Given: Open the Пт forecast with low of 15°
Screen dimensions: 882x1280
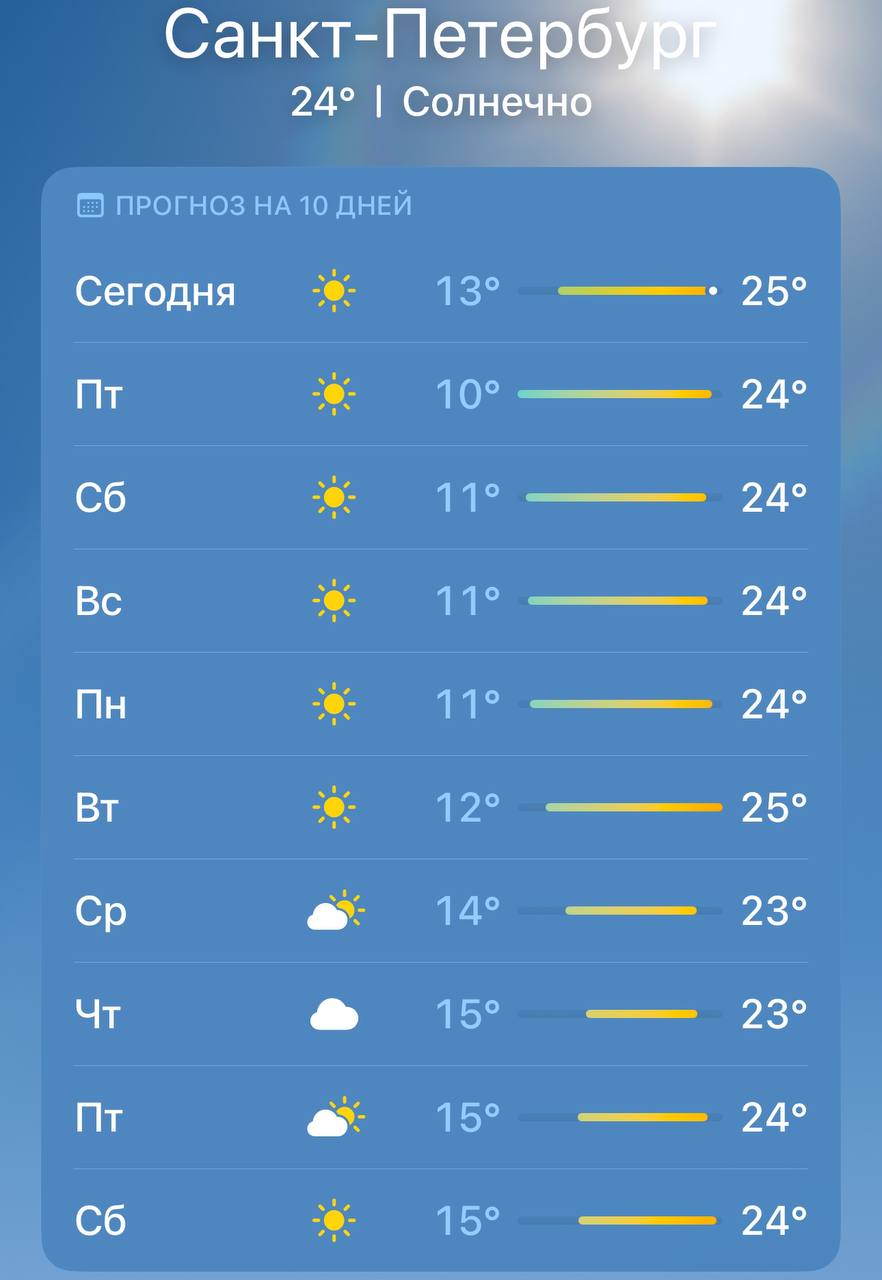Looking at the screenshot, I should pyautogui.click(x=440, y=1117).
